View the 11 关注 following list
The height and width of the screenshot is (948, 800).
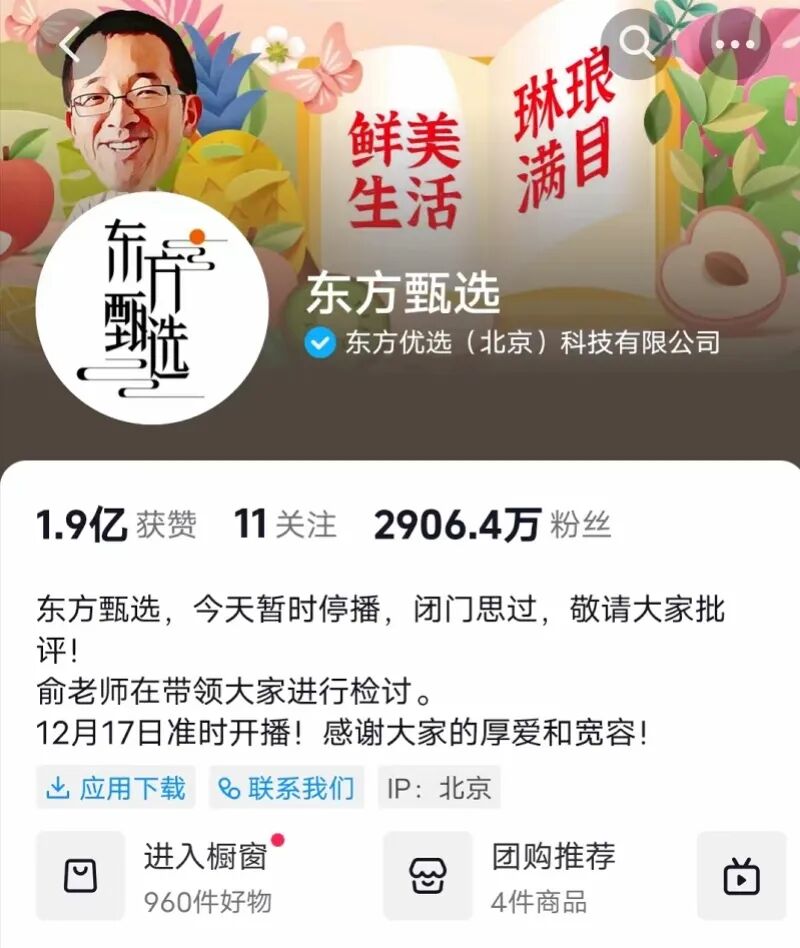(x=285, y=524)
